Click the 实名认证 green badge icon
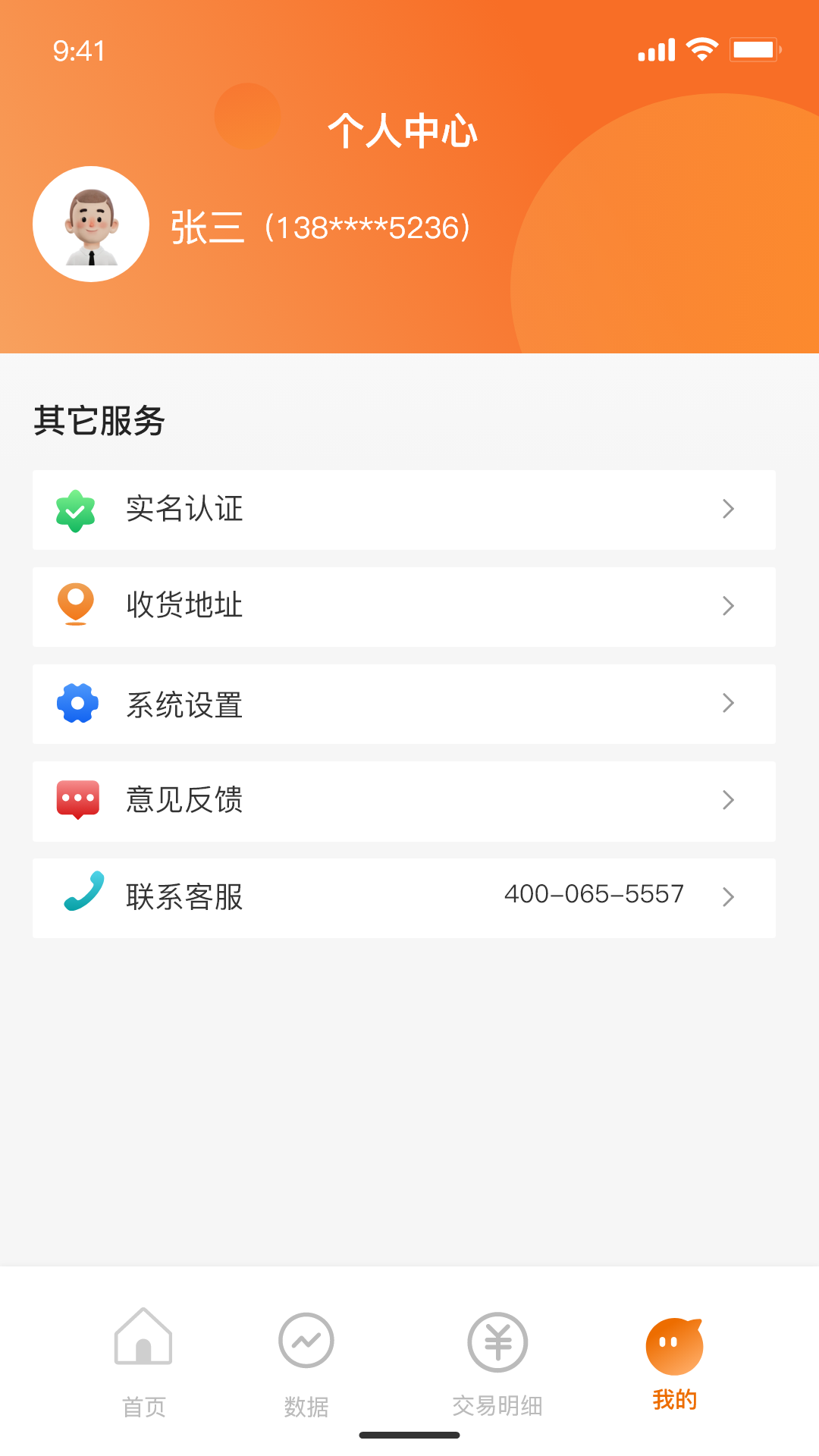The height and width of the screenshot is (1456, 819). [75, 510]
